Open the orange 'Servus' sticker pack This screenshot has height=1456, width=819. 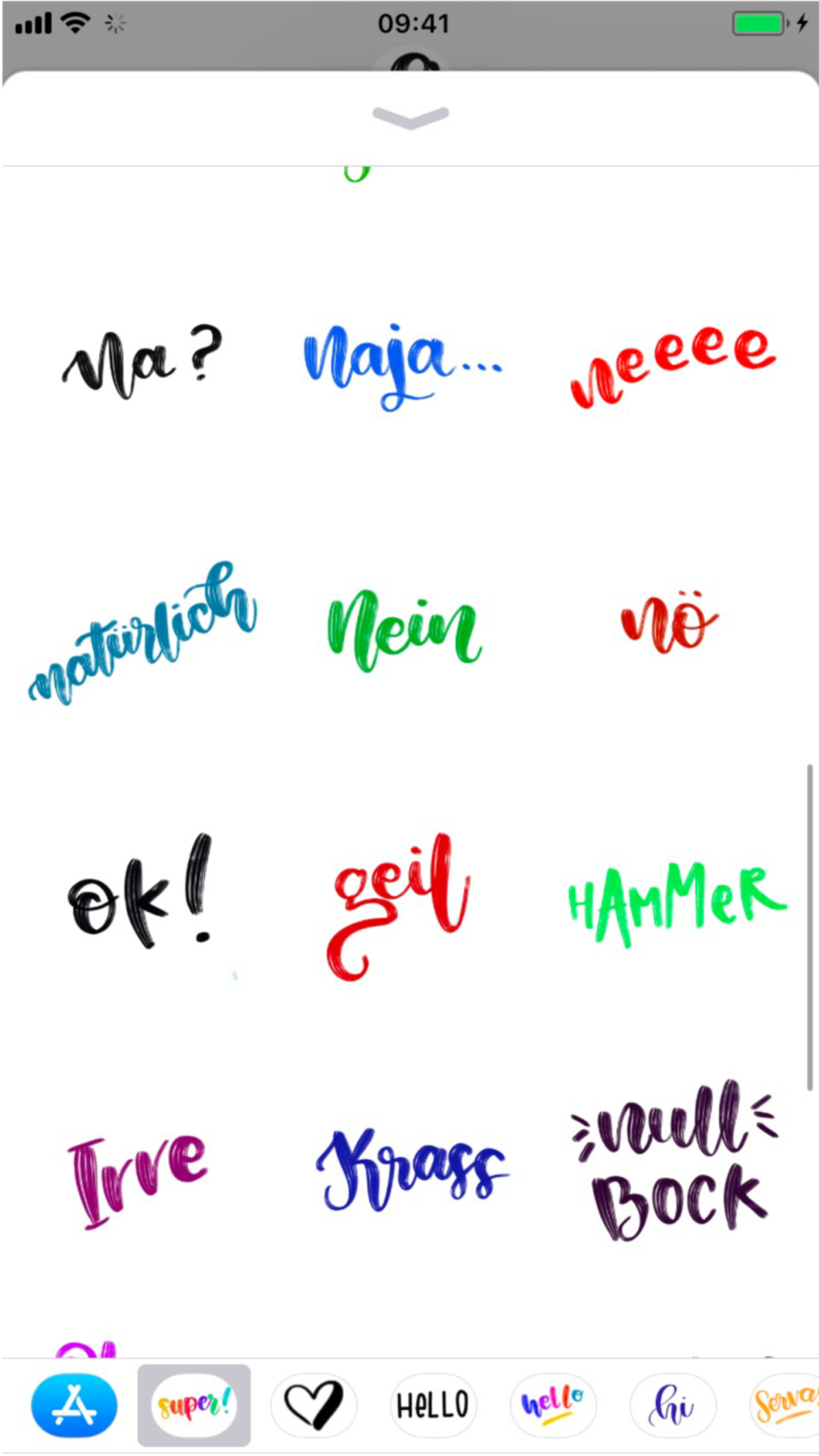[x=785, y=1405]
